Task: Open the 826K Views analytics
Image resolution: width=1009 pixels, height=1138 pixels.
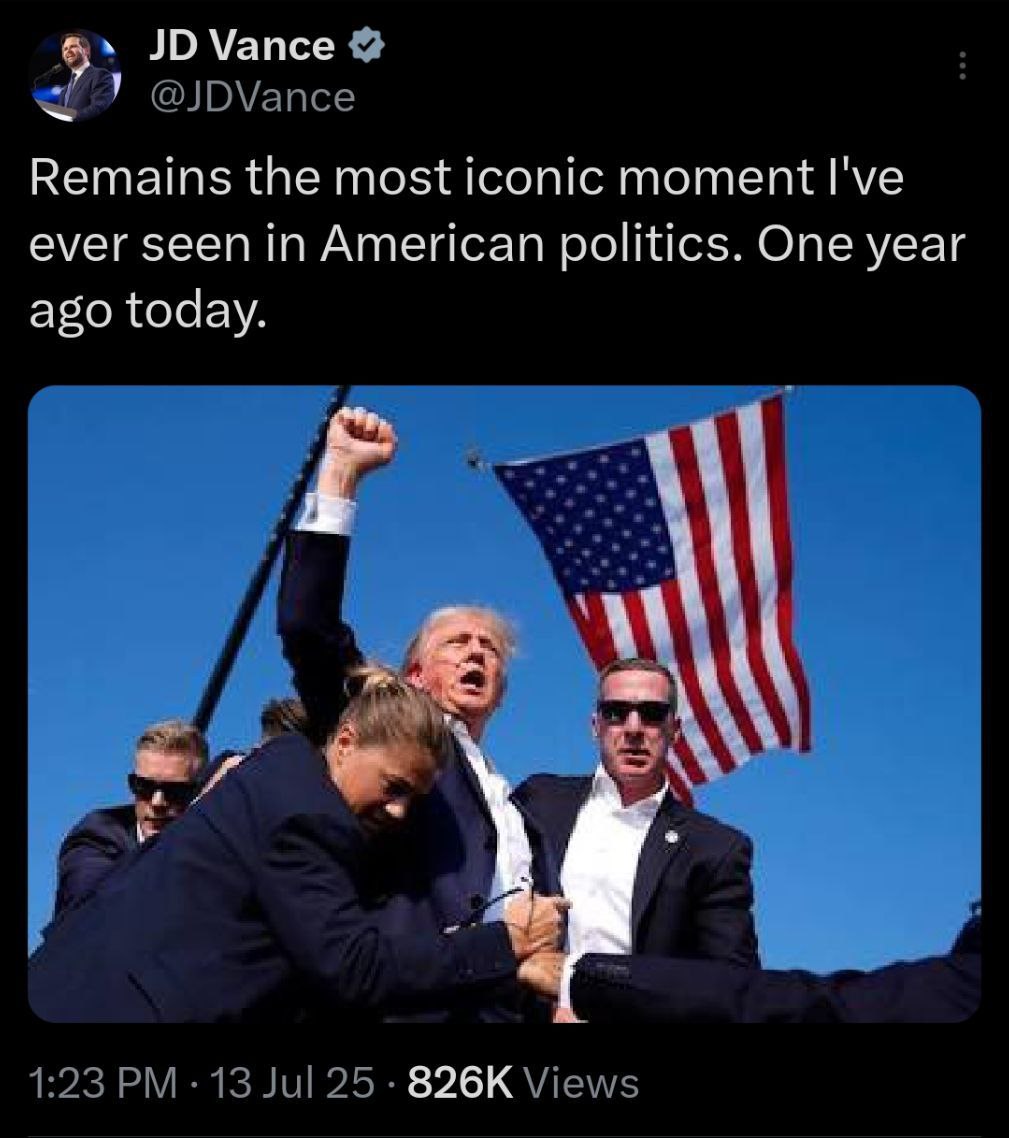Action: [x=523, y=1082]
